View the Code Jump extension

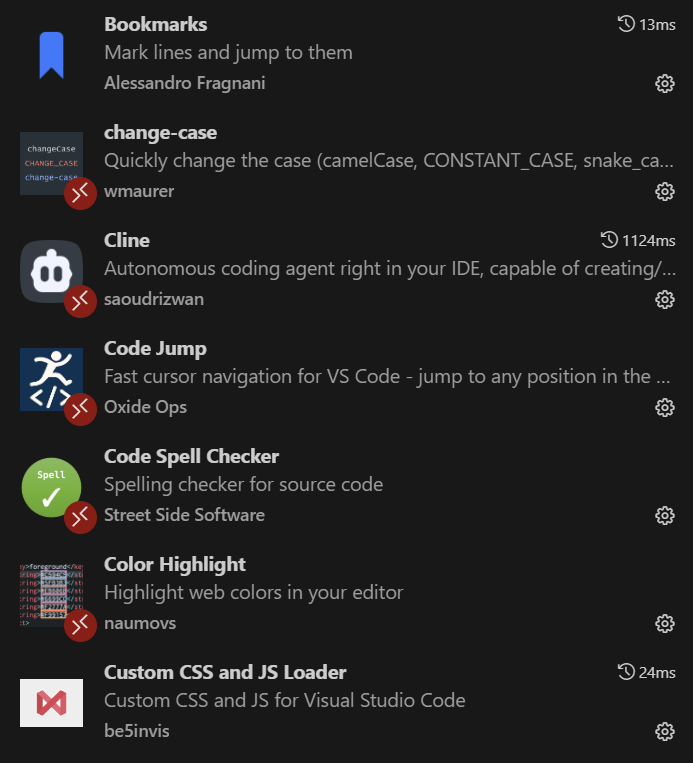tap(155, 349)
